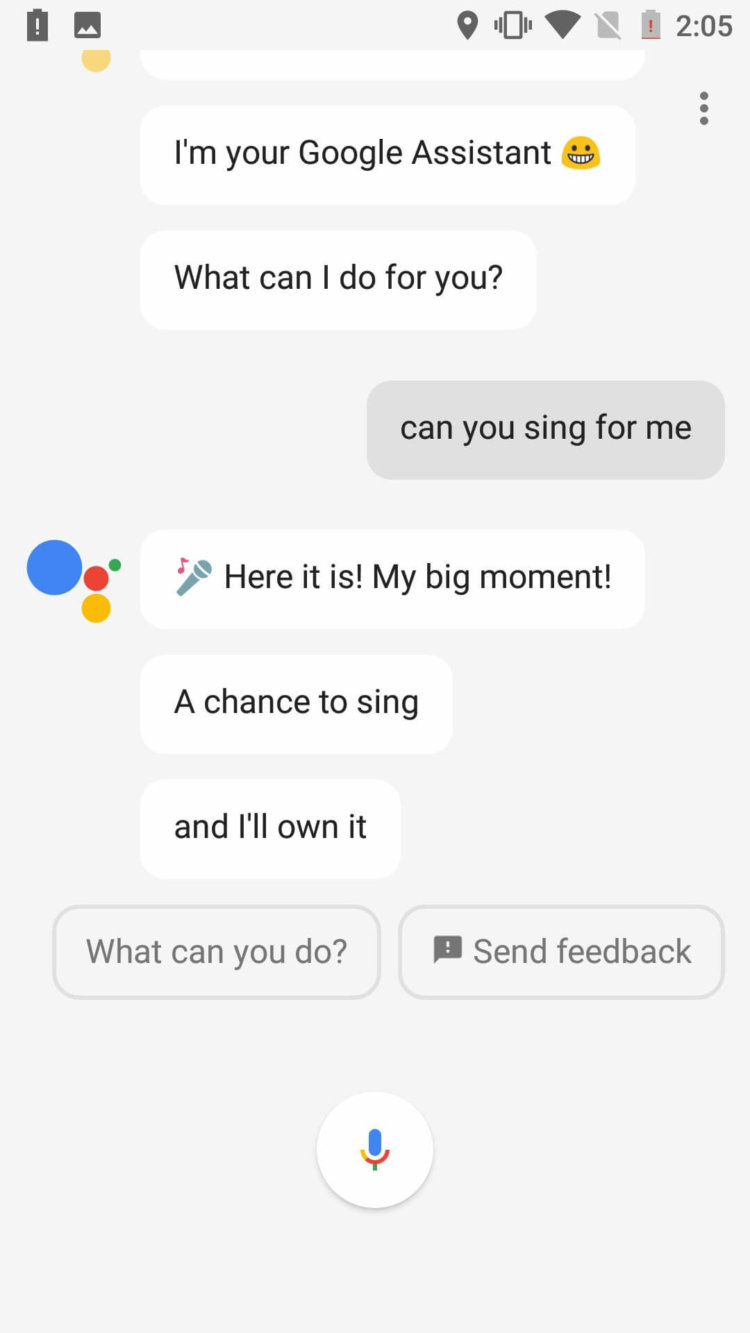Tap the clock showing 2:05
The height and width of the screenshot is (1333, 750).
705,25
